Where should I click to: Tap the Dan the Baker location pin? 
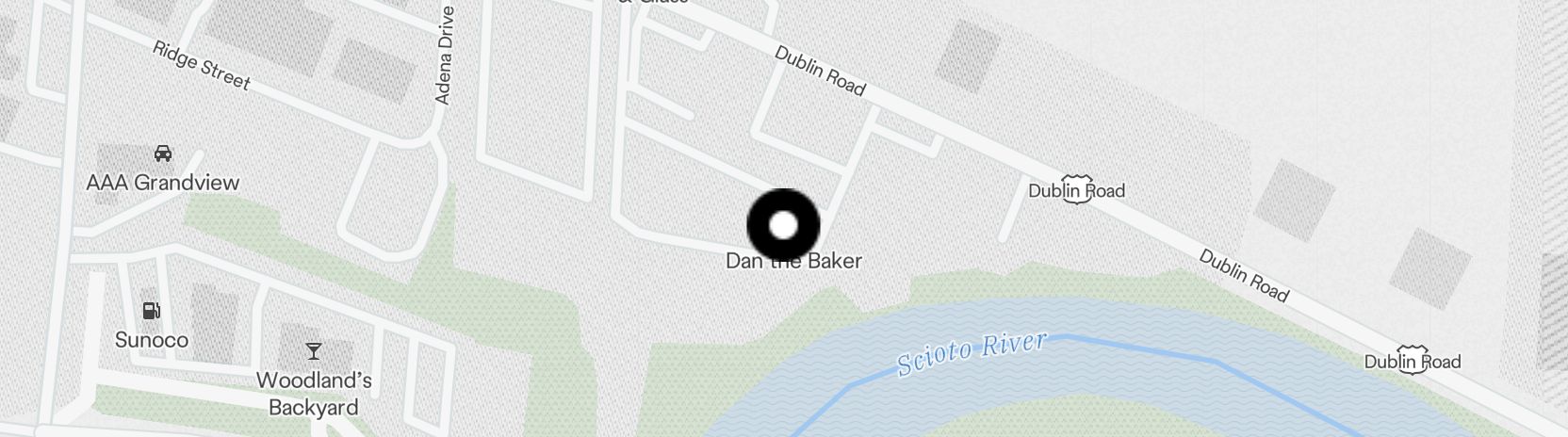(783, 225)
